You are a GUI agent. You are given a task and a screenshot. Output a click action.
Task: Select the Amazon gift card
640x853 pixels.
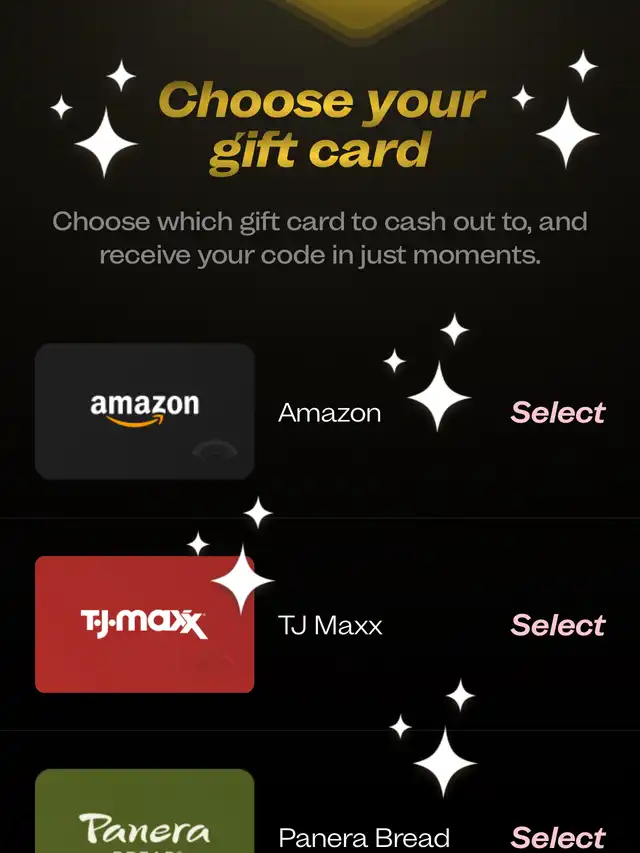[x=558, y=412]
